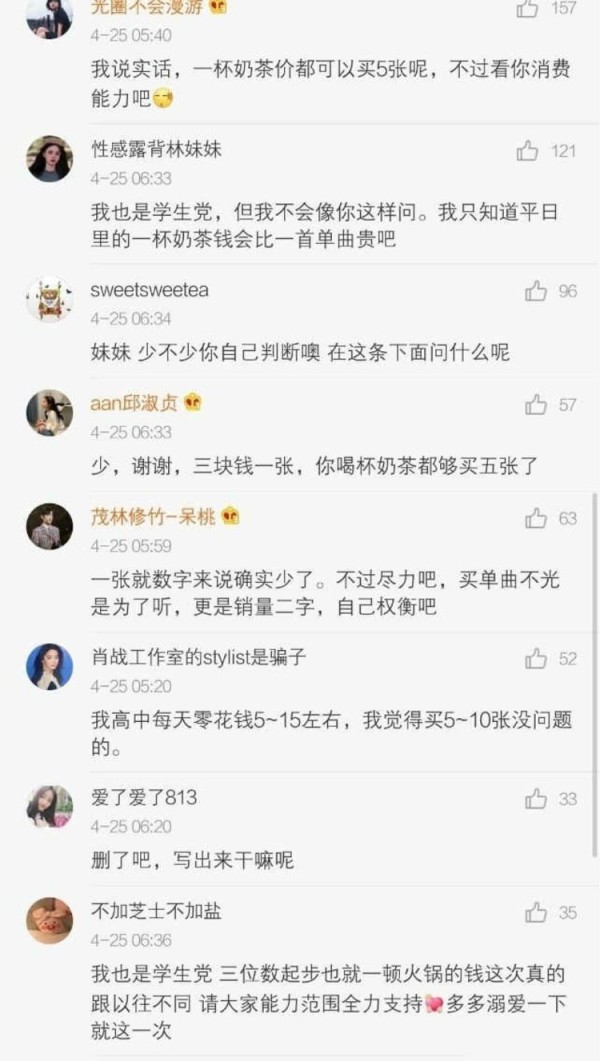Screen dimensions: 600x1061
Task: Open 性感露背林妹妹's profile avatar
Action: point(49,158)
